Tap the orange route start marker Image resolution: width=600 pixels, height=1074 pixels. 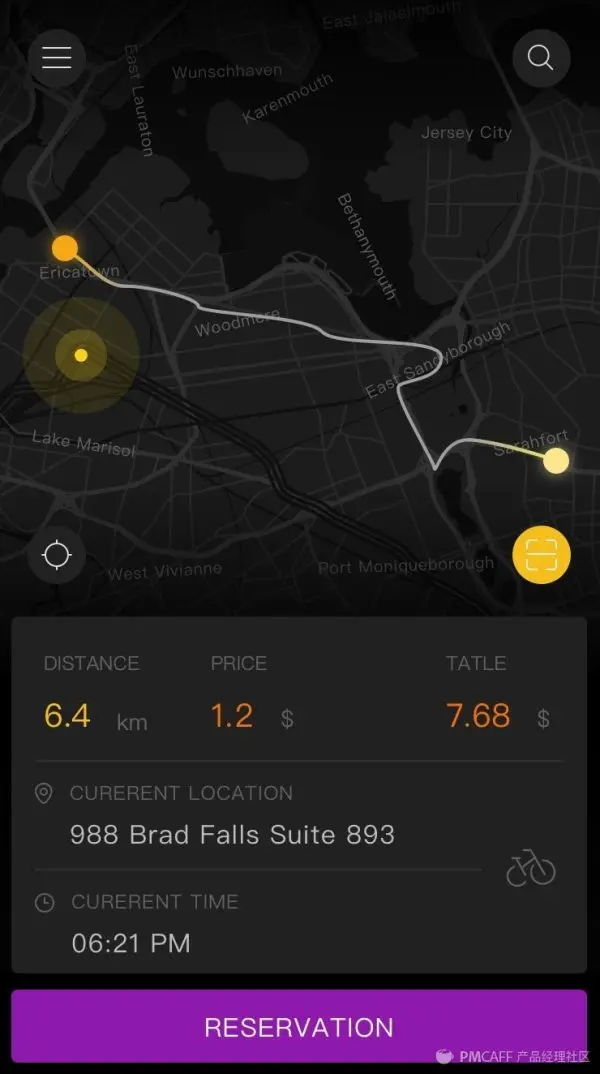coord(65,247)
